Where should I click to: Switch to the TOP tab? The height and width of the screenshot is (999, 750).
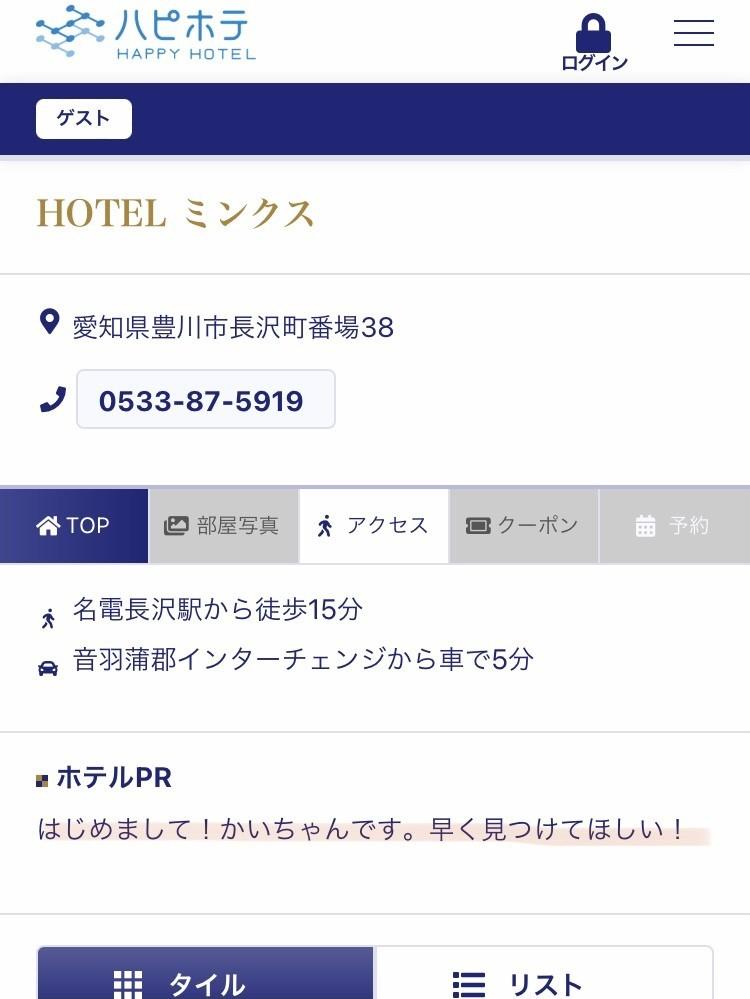click(74, 526)
